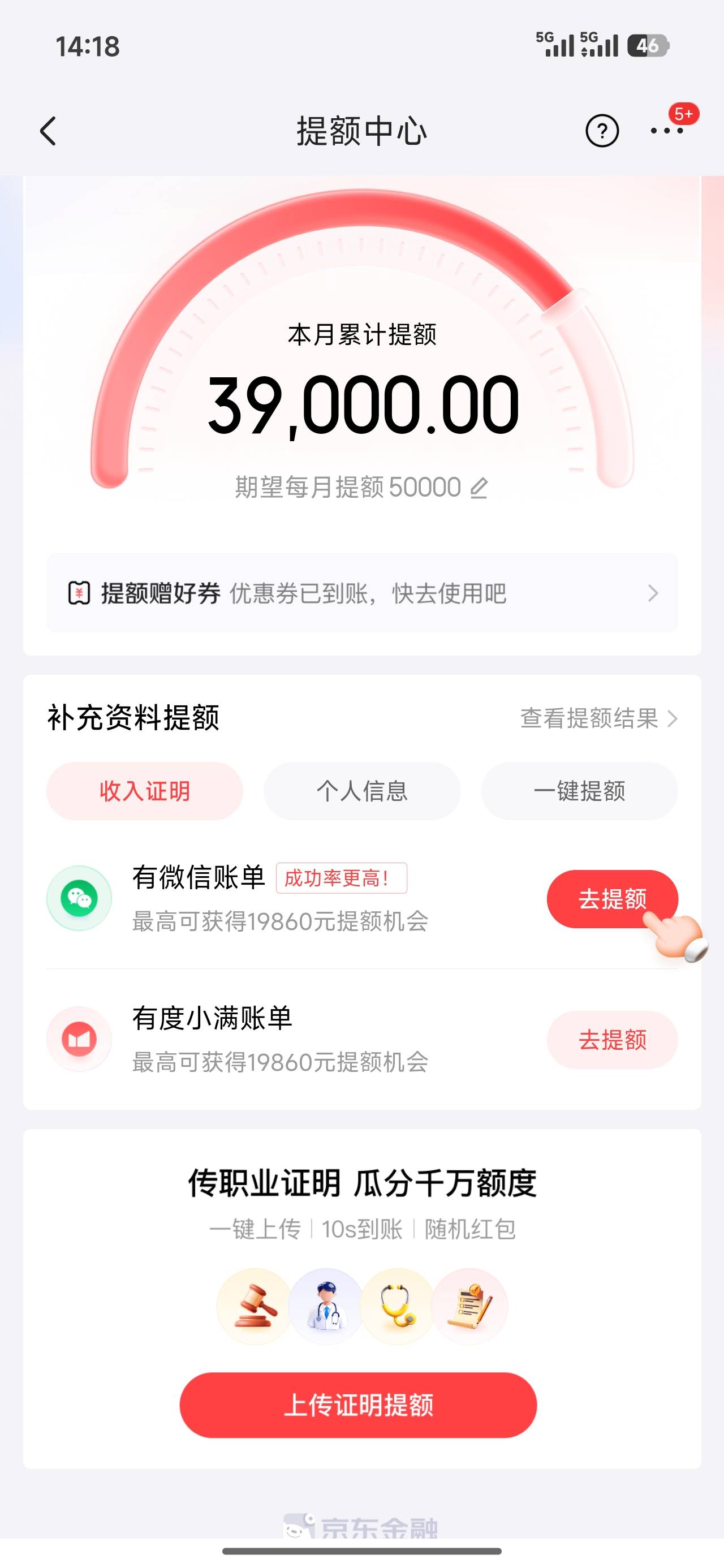
Task: Switch to the 一键提额 tab
Action: click(x=579, y=791)
